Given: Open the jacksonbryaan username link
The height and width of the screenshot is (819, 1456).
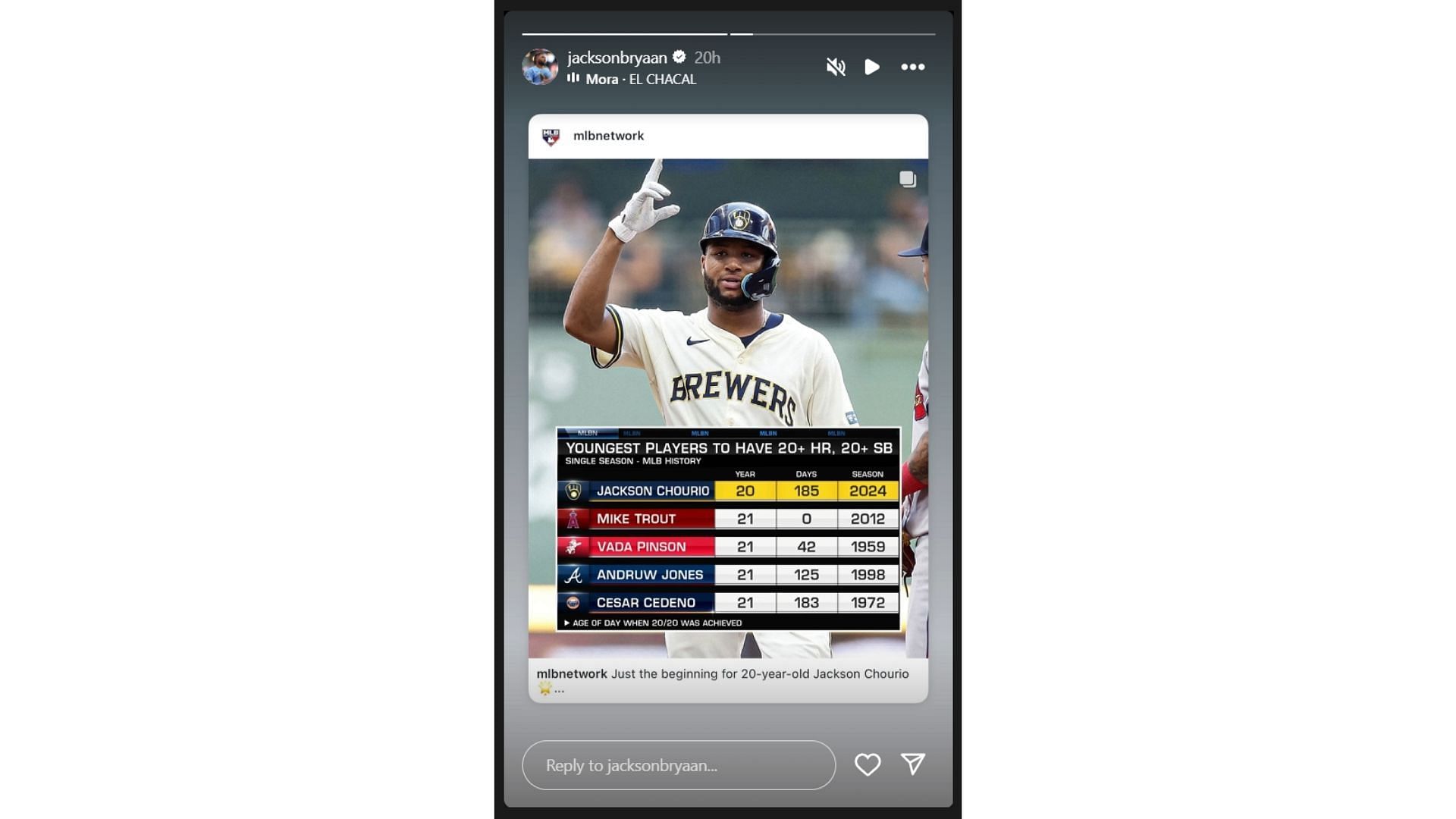Looking at the screenshot, I should tap(617, 58).
